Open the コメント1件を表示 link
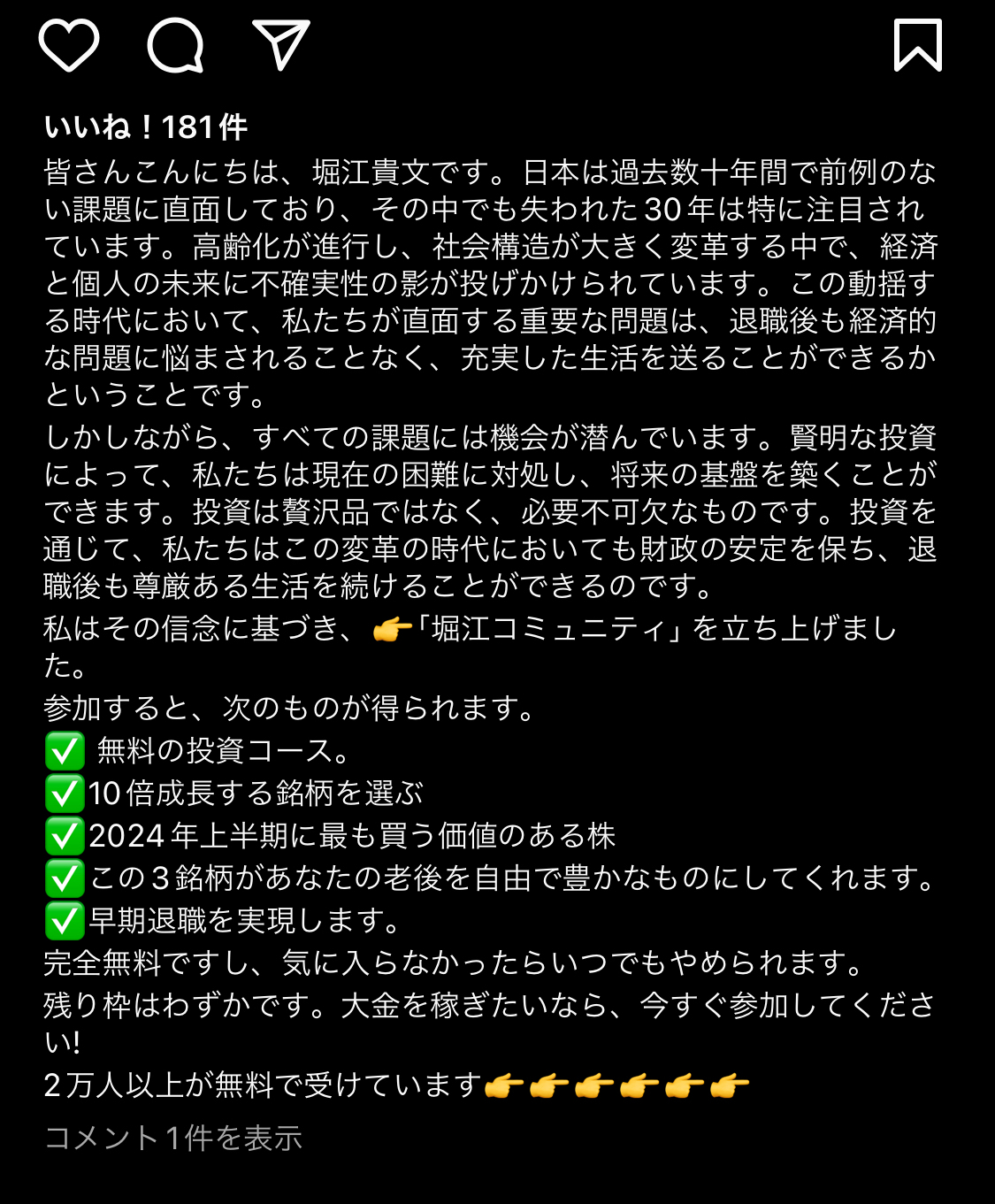Viewport: 995px width, 1204px height. (x=173, y=1138)
